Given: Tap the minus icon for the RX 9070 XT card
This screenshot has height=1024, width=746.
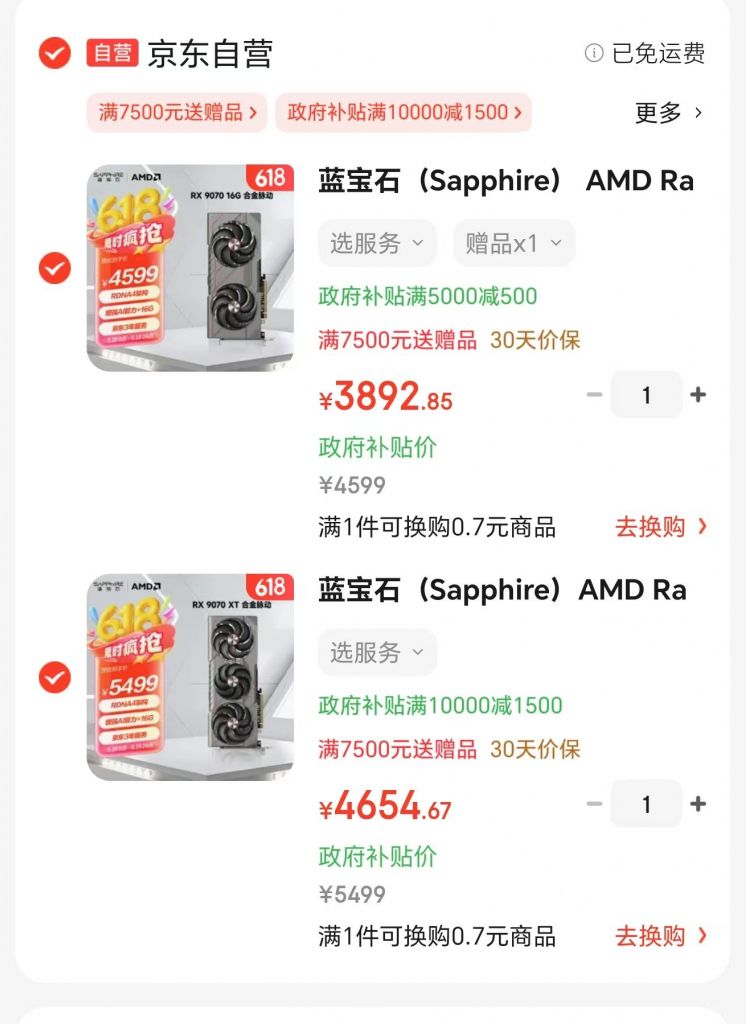Looking at the screenshot, I should (595, 804).
